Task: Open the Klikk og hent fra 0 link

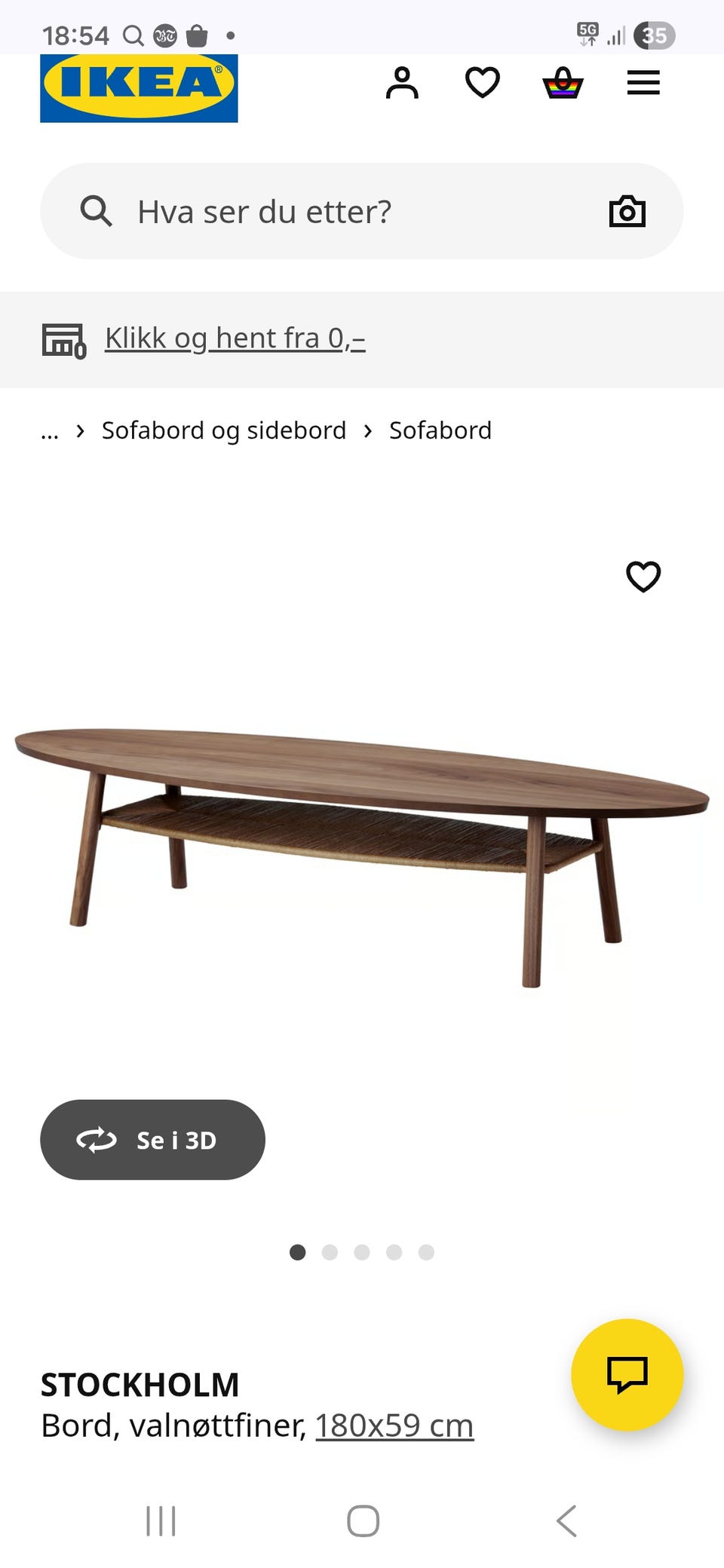Action: [x=235, y=338]
